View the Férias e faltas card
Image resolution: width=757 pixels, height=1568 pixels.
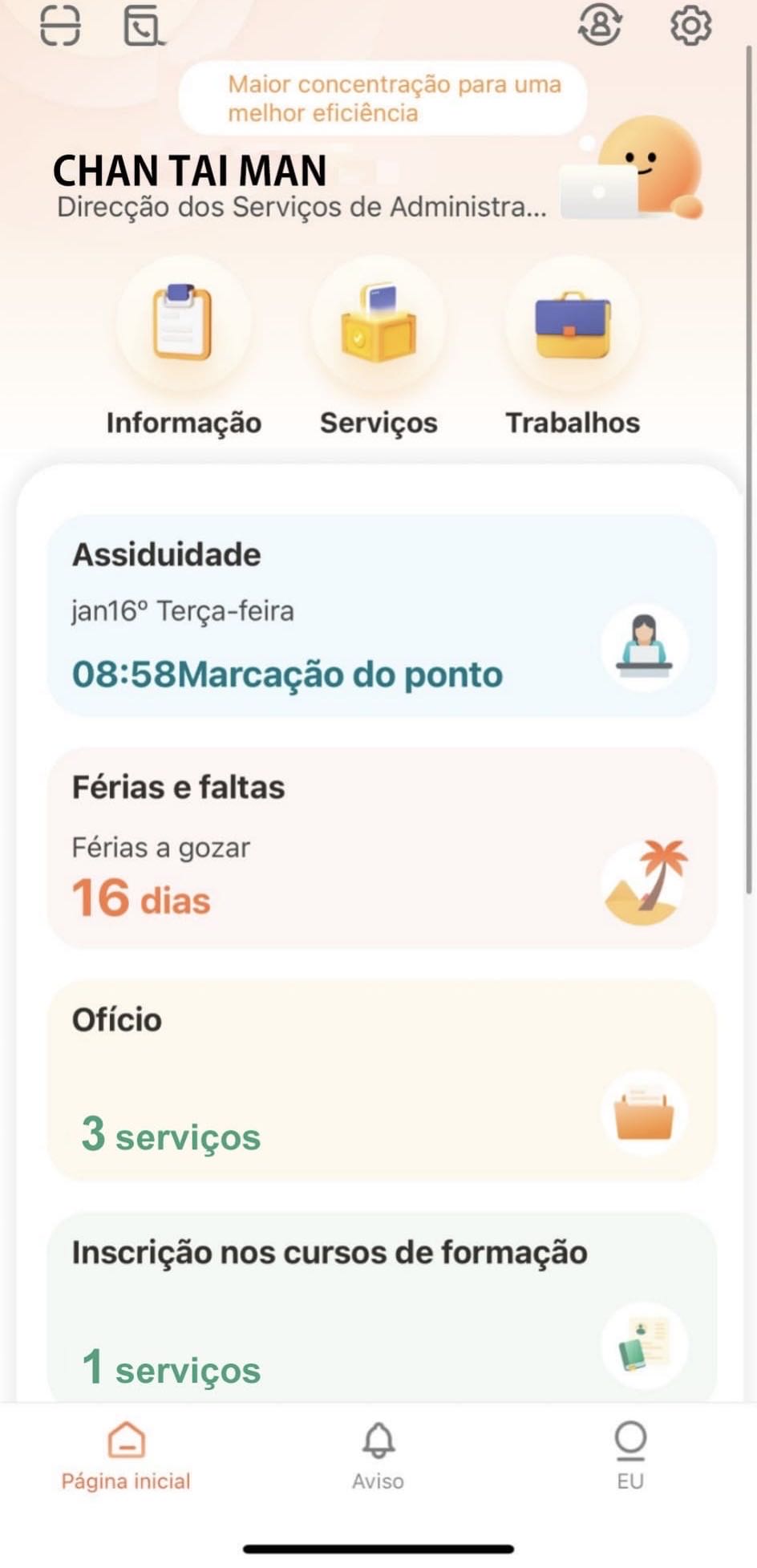(x=381, y=849)
